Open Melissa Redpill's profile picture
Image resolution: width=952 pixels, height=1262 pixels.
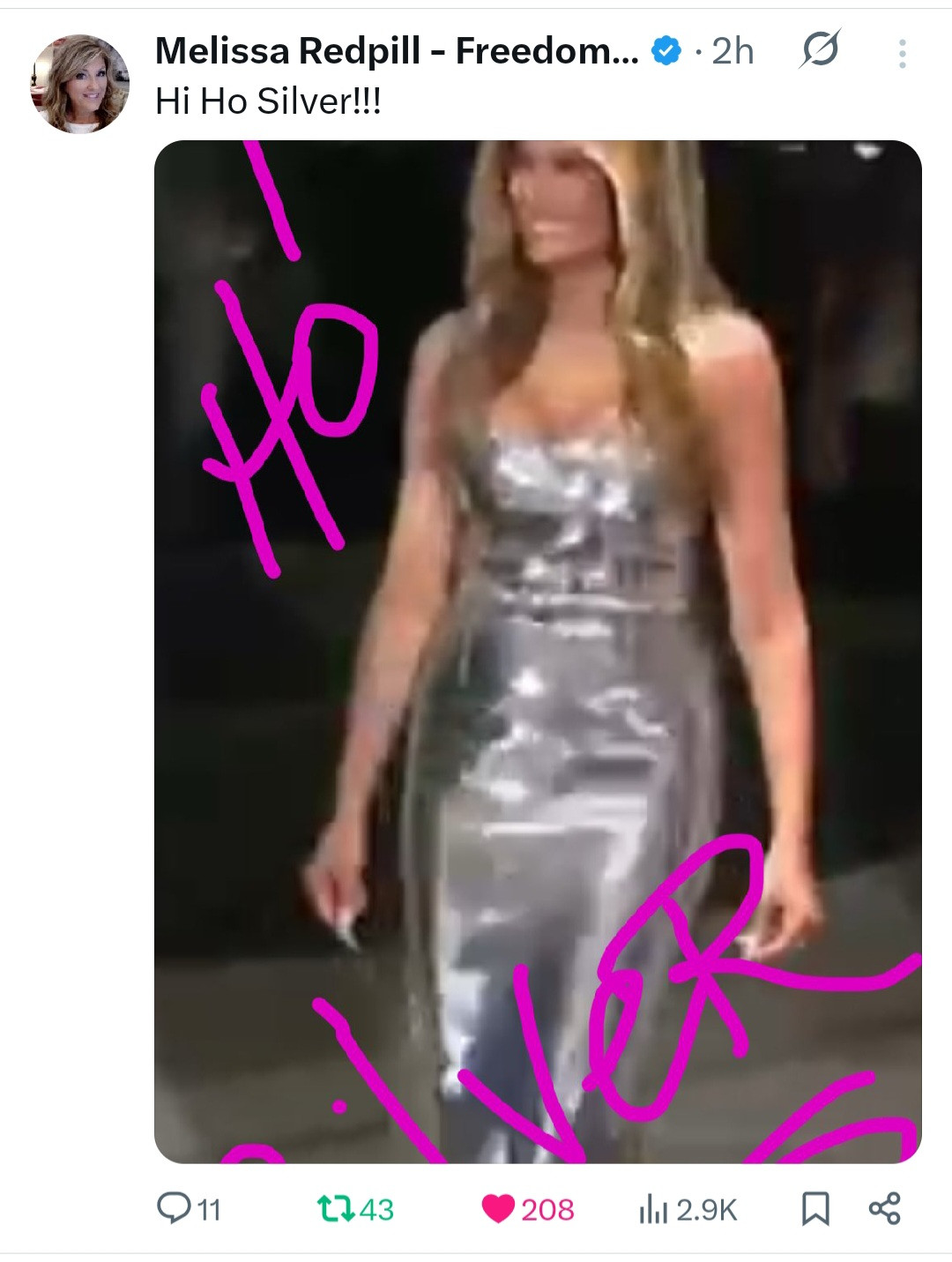[x=80, y=84]
